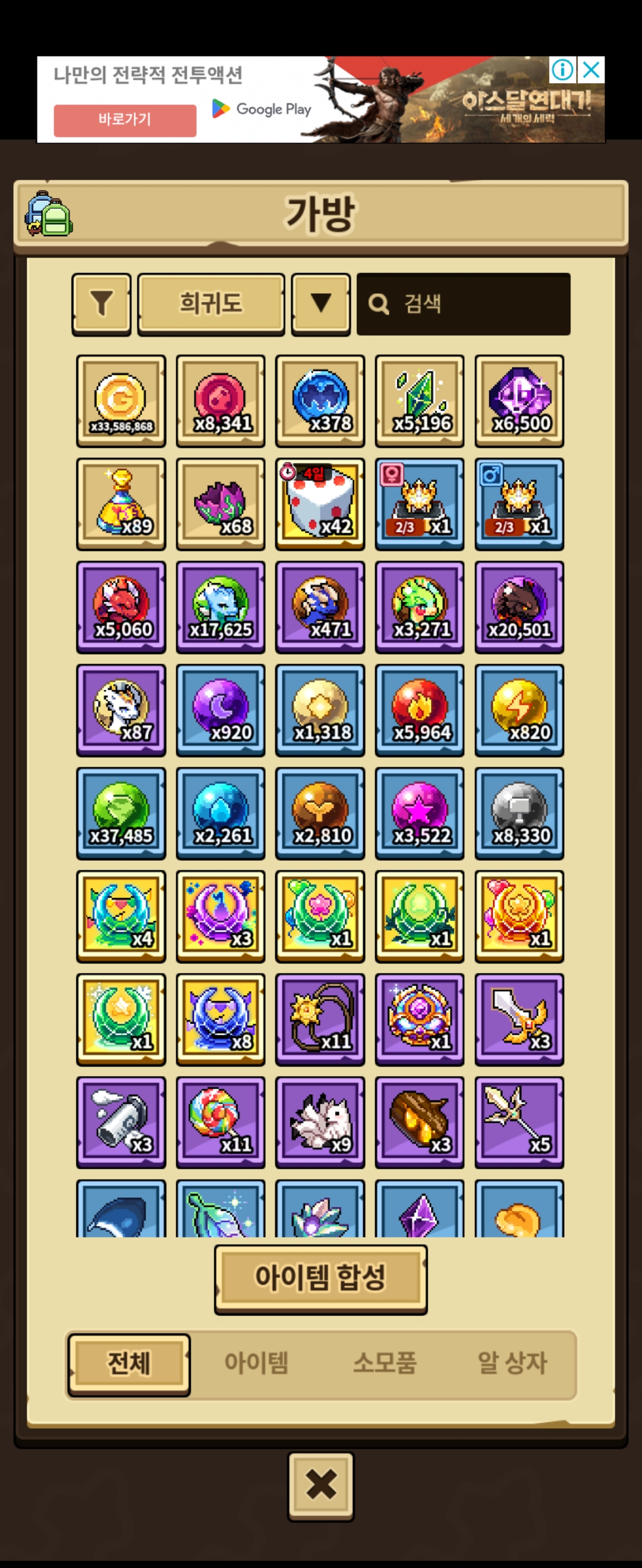
Task: Open the filter funnel button
Action: (101, 303)
